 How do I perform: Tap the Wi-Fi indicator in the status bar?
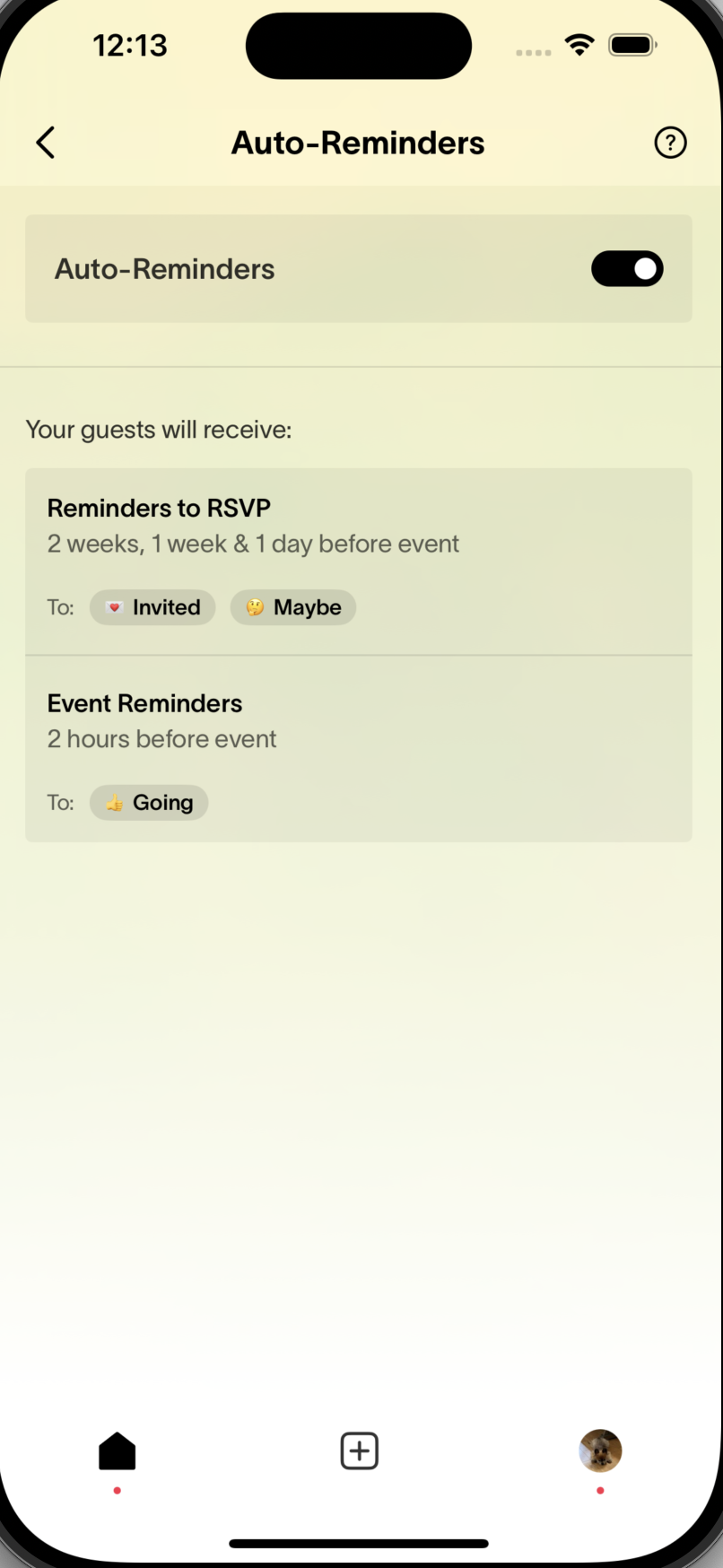[579, 44]
